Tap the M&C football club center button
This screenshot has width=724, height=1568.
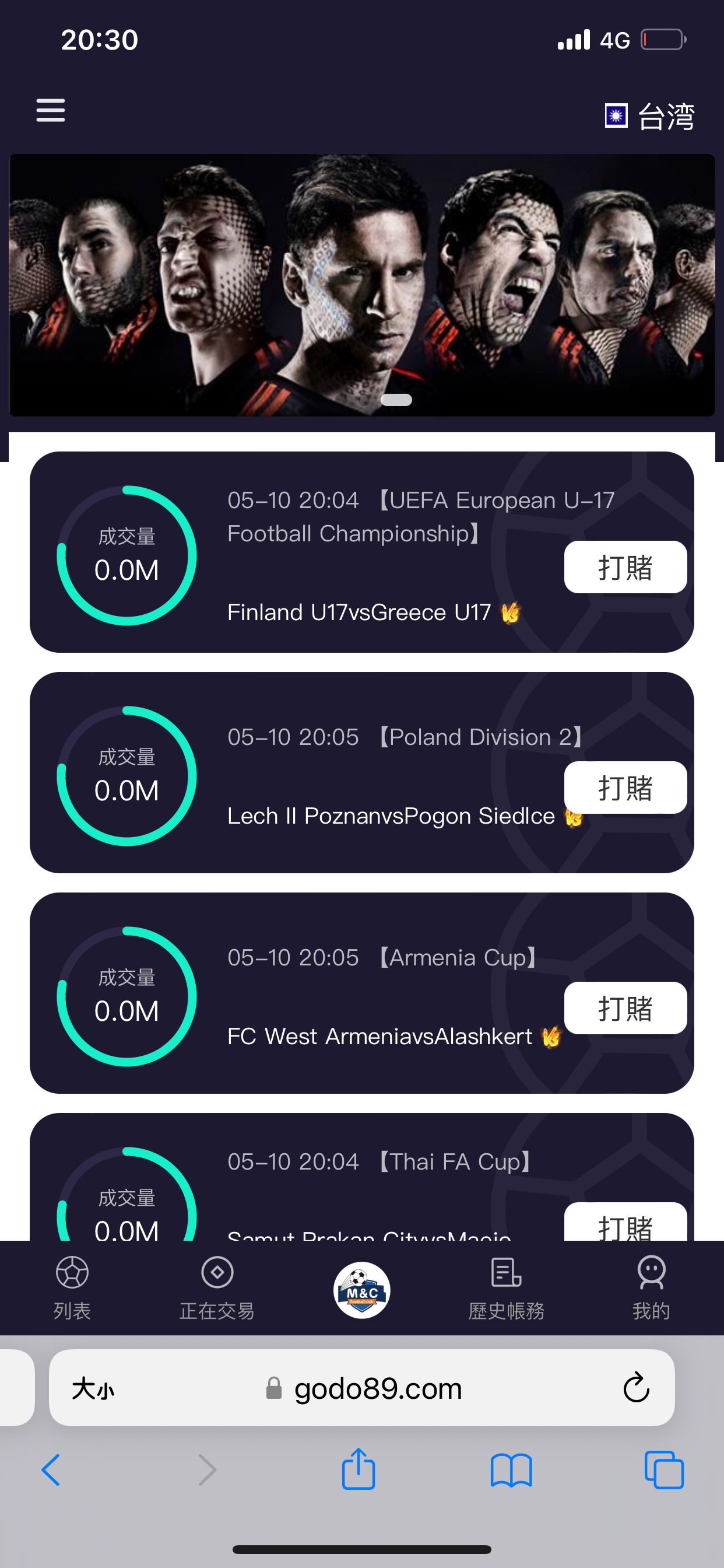coord(362,1290)
